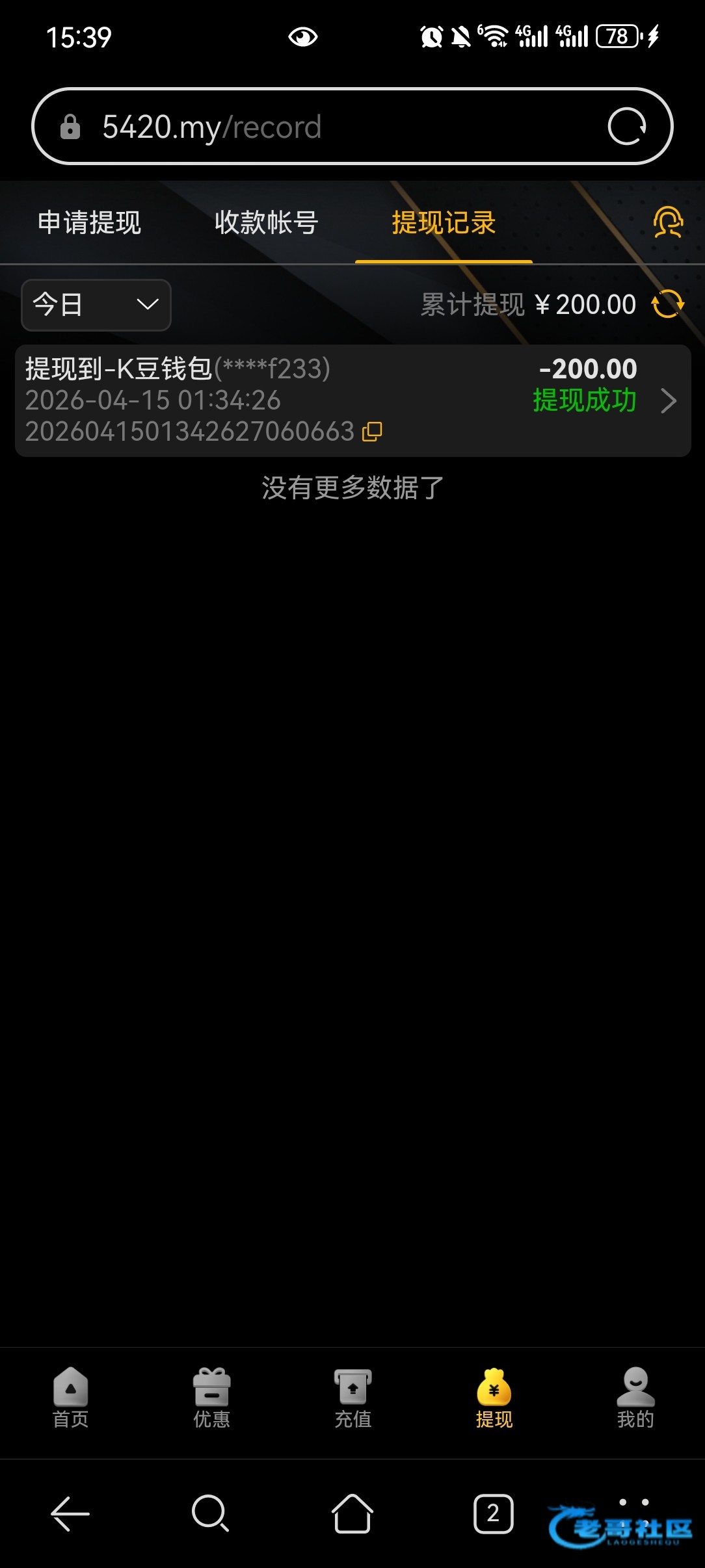Screen dimensions: 705x1568
Task: Copy order number 2026041501342627060663
Action: tap(372, 432)
